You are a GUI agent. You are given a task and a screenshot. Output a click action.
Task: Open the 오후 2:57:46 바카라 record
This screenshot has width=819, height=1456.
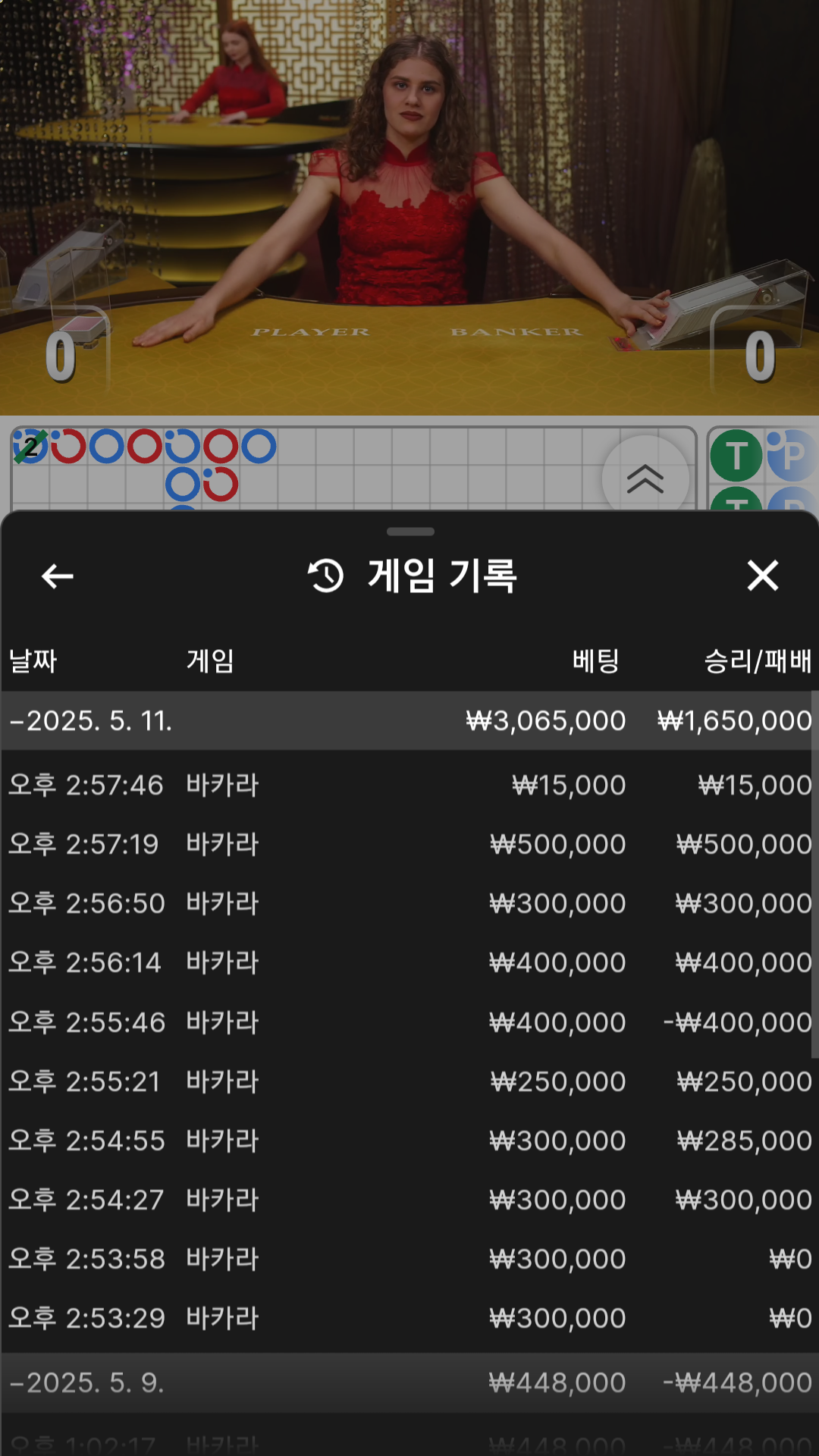409,785
